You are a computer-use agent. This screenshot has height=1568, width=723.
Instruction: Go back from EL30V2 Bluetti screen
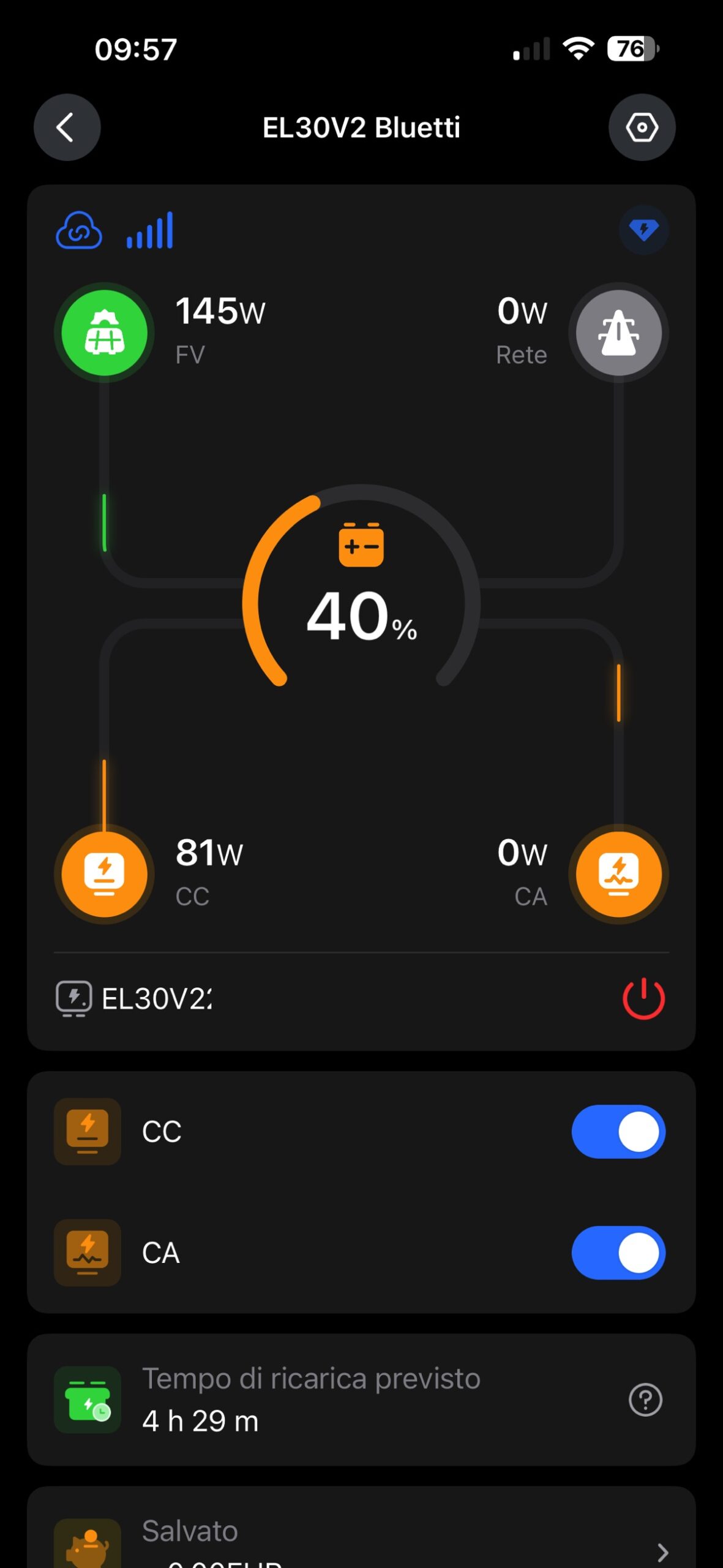coord(67,127)
